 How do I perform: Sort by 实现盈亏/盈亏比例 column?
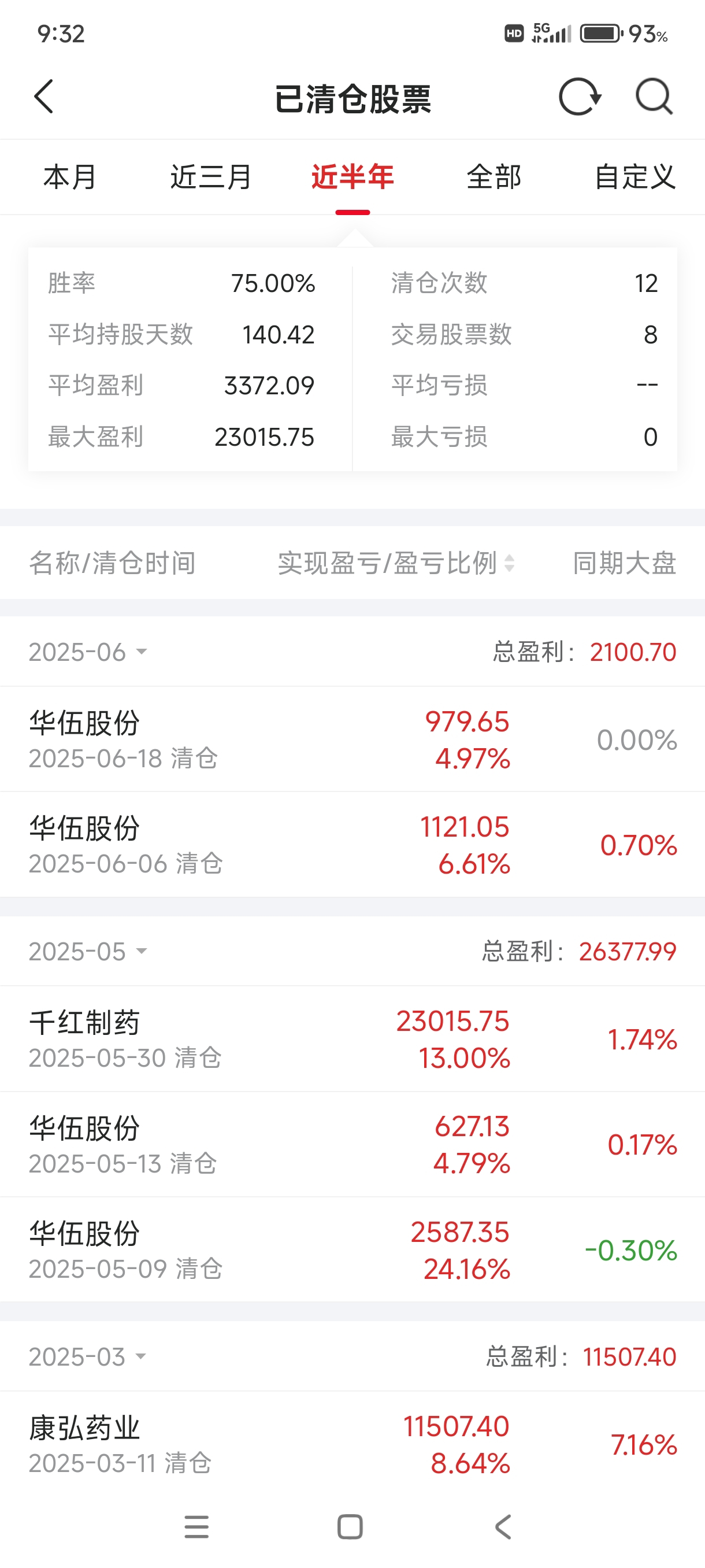[x=396, y=563]
